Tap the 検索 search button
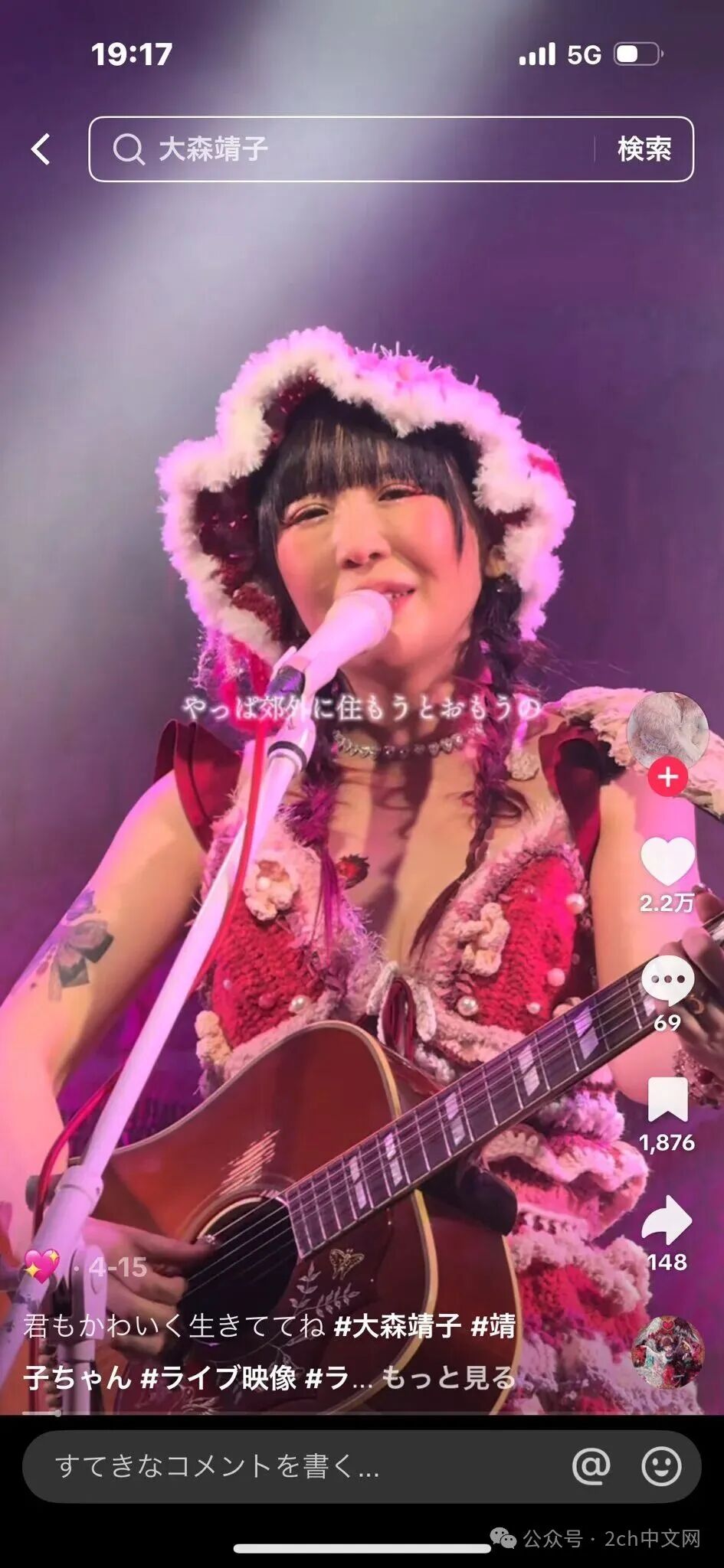 click(644, 149)
